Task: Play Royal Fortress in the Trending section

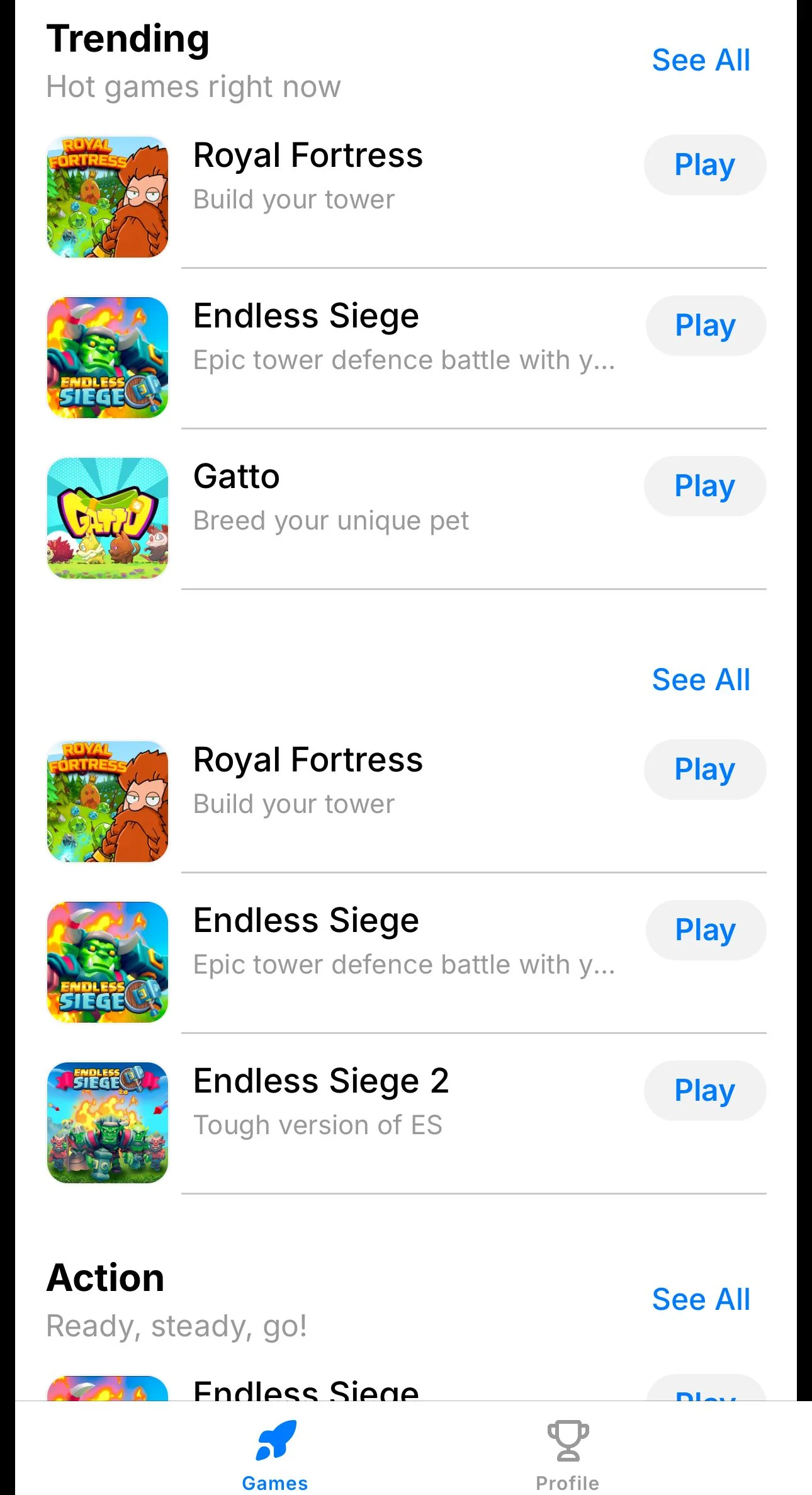Action: 705,165
